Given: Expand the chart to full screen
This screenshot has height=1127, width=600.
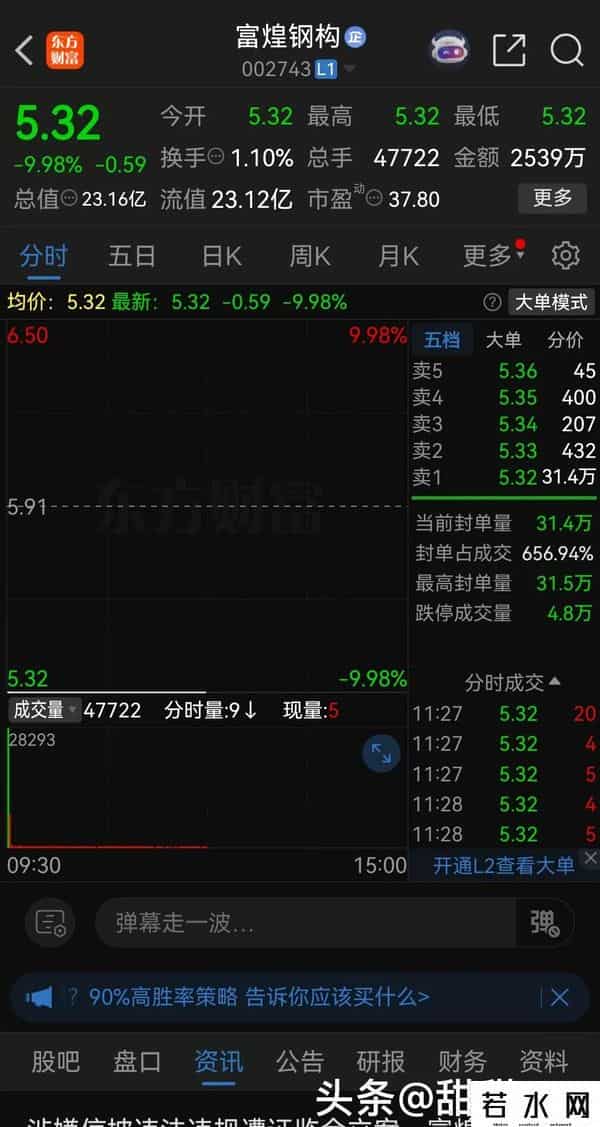Looking at the screenshot, I should click(381, 754).
